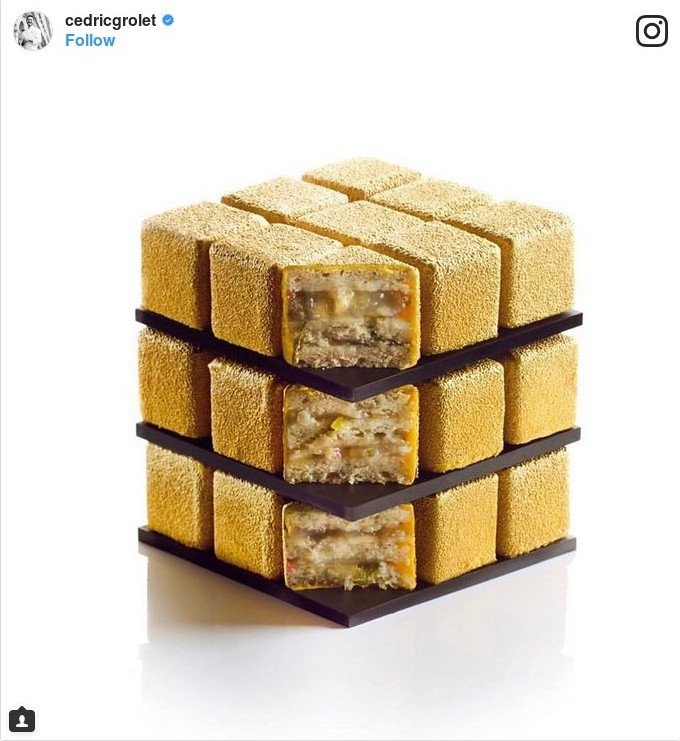Show tagged people icon on photo
The width and height of the screenshot is (680, 741).
pos(22,719)
